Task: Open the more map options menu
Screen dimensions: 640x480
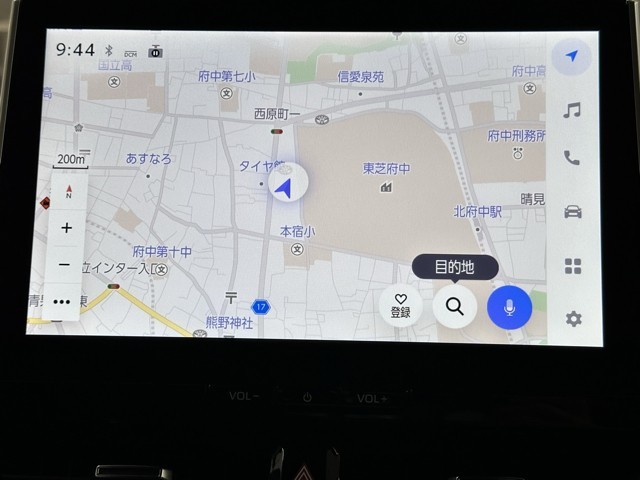Action: (62, 301)
